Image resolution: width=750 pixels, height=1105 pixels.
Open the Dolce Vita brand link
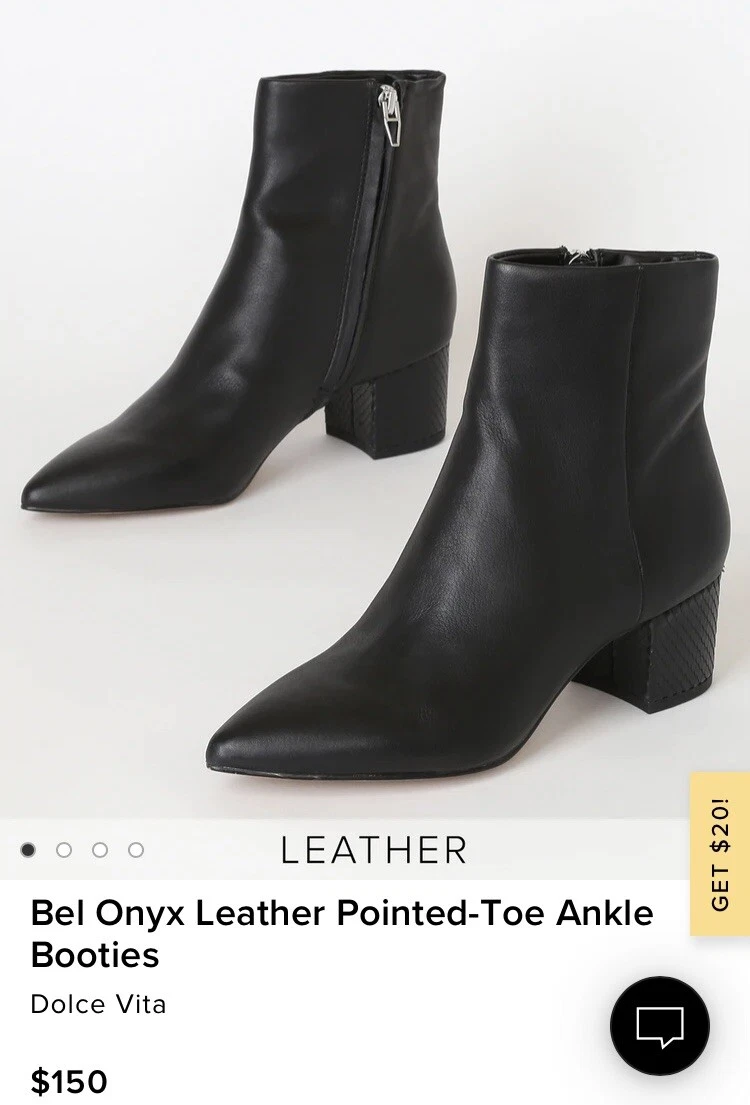[x=98, y=1004]
